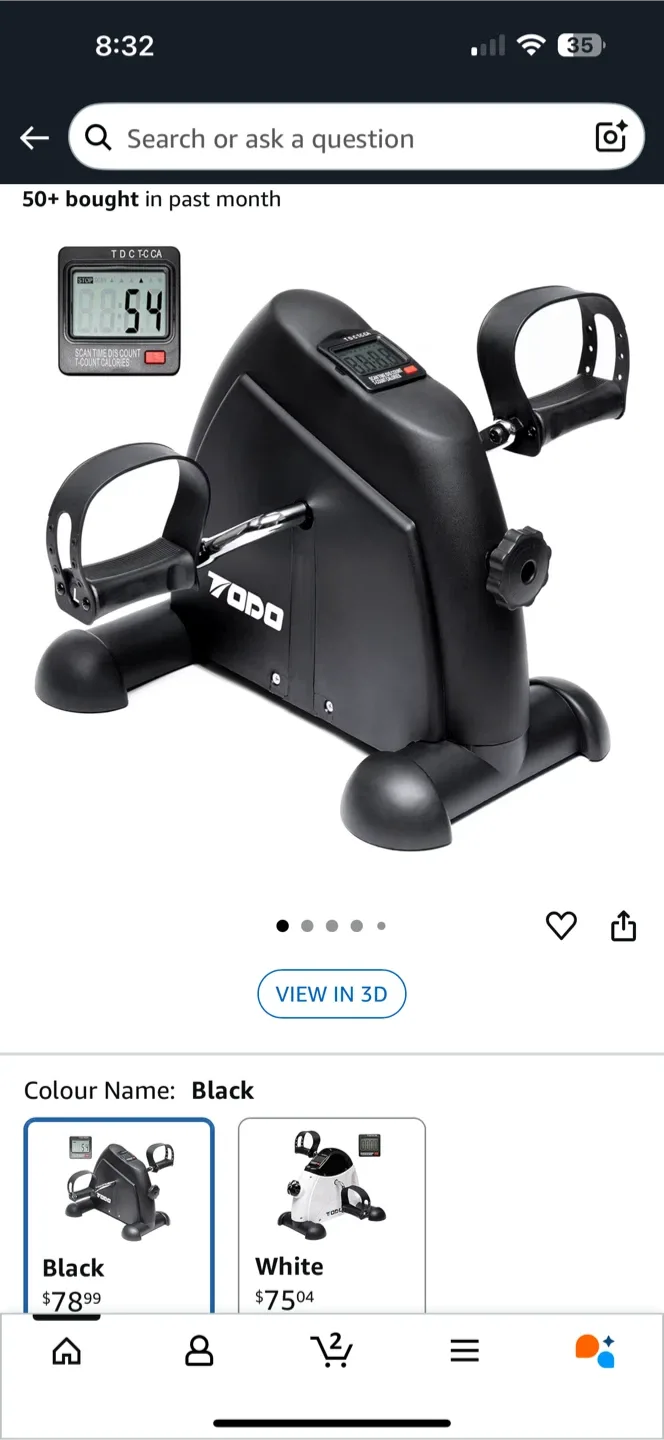This screenshot has width=664, height=1440.
Task: Jump to second image via page dot
Action: [307, 926]
